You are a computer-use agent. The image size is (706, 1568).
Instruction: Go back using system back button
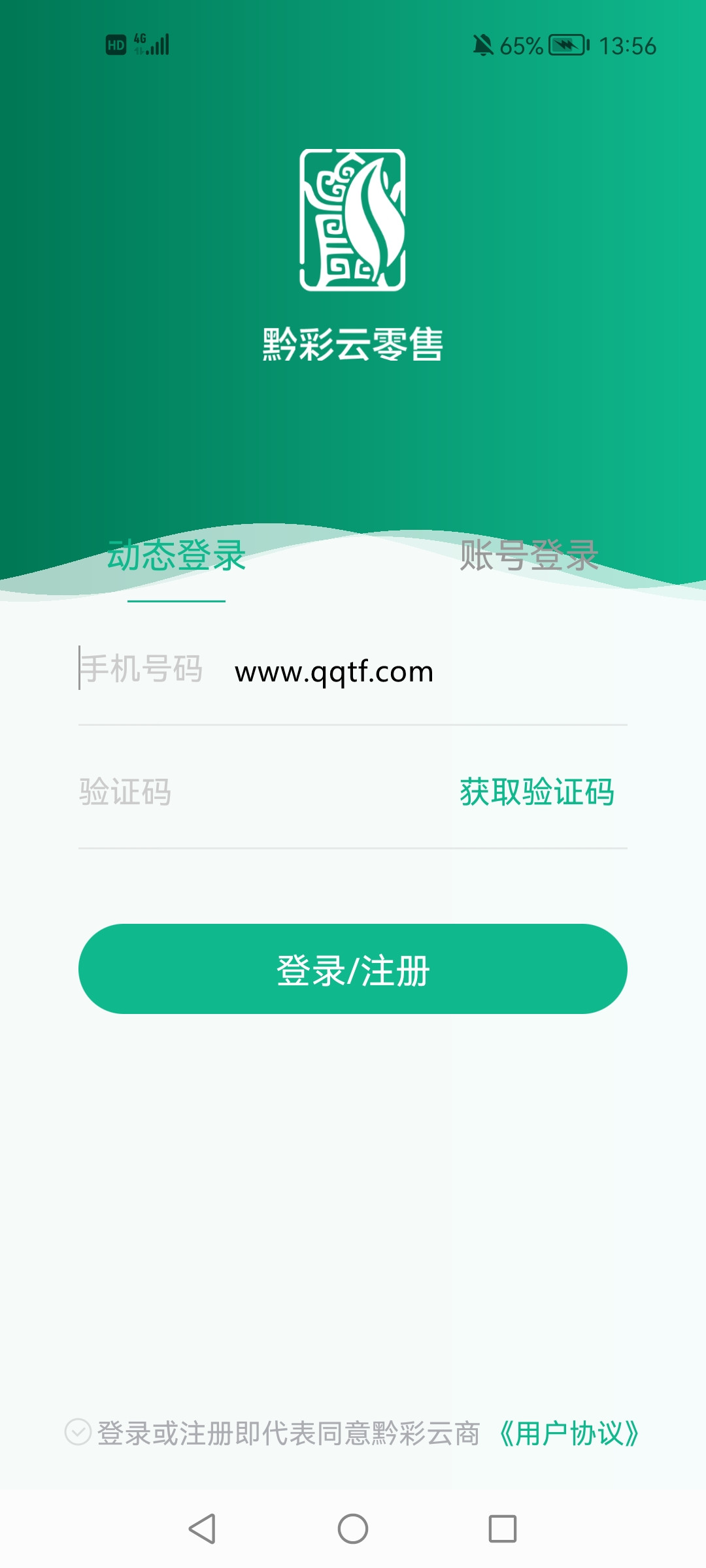pyautogui.click(x=203, y=1529)
